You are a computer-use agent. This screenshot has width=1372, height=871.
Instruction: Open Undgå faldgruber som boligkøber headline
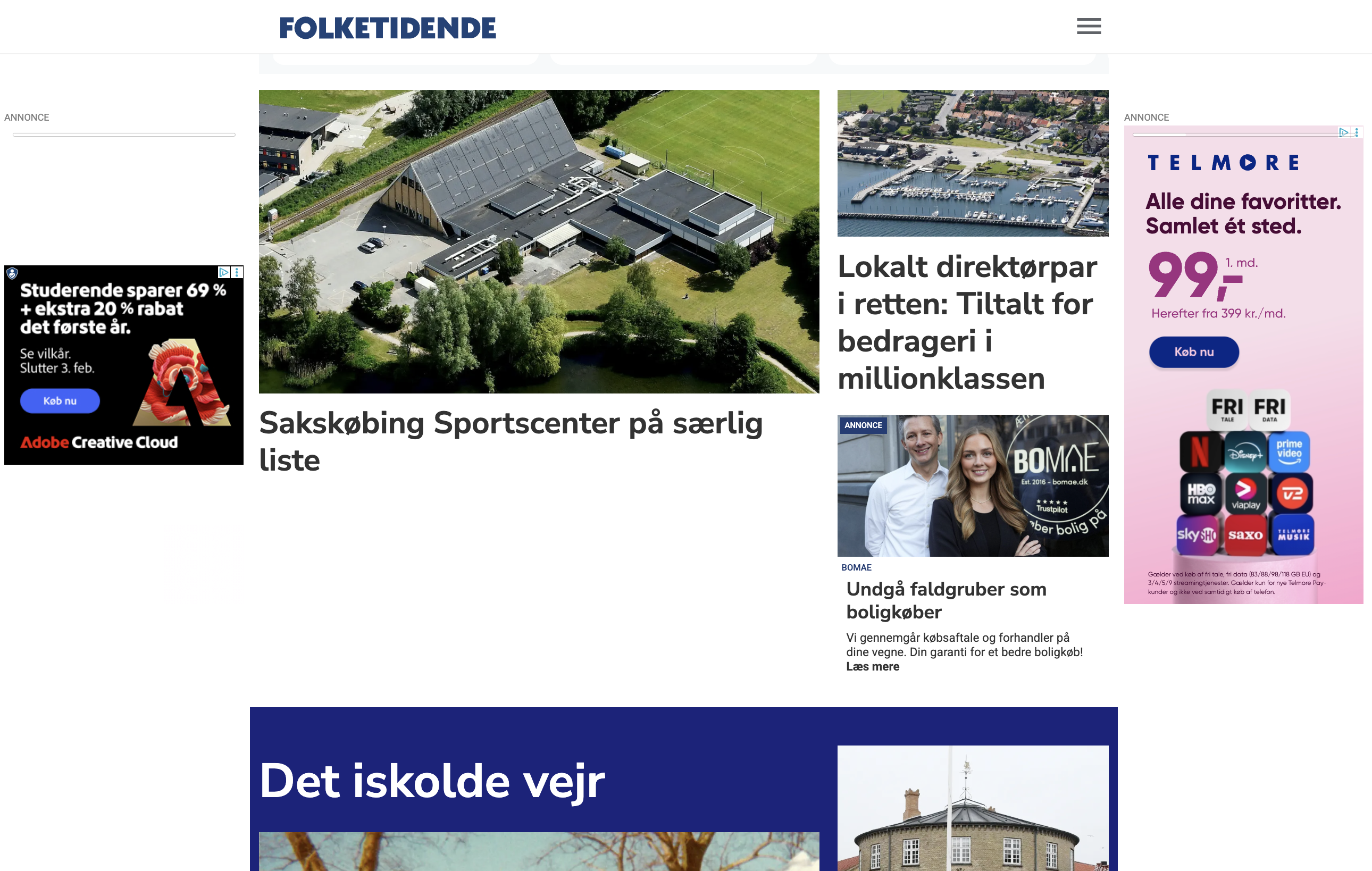click(946, 600)
